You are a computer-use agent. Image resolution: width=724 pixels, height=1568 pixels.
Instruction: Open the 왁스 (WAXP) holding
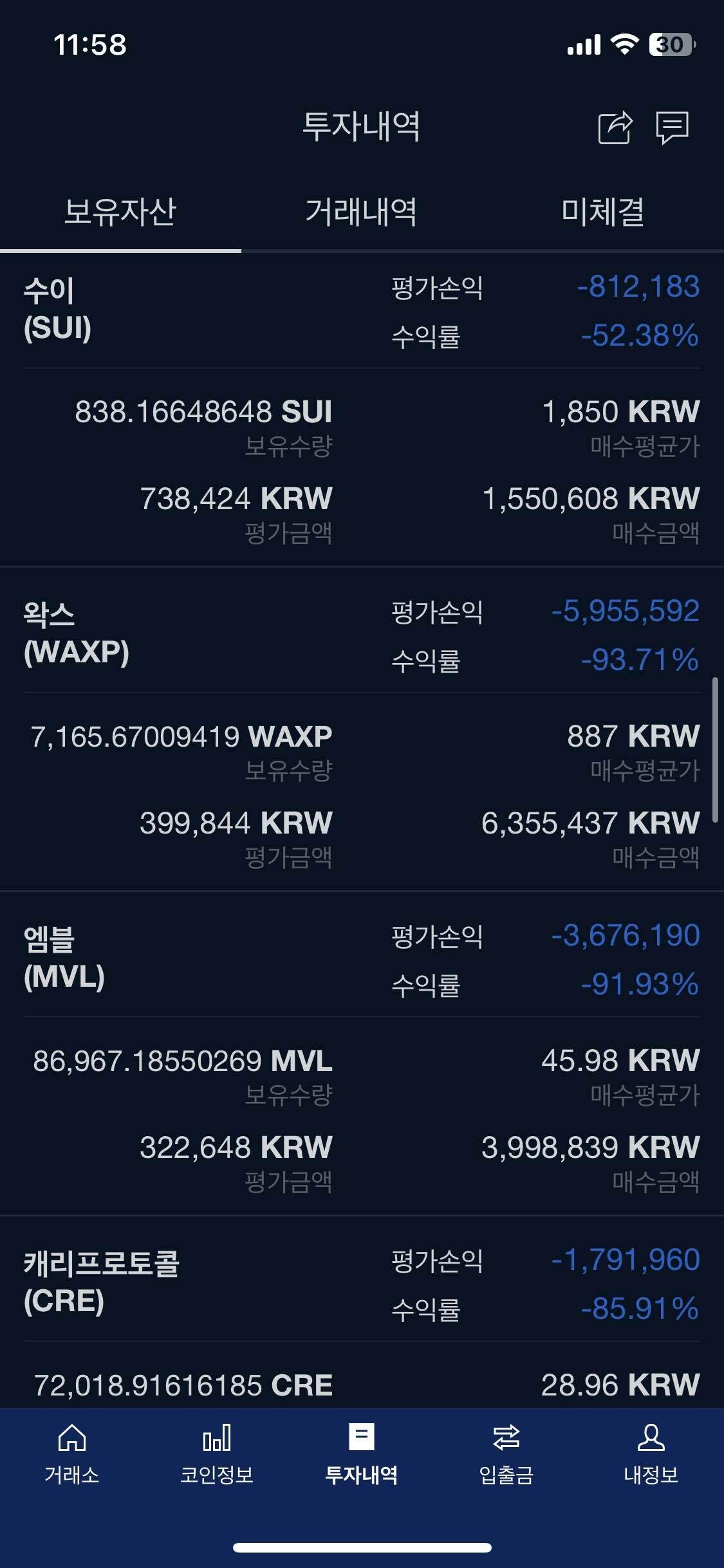(x=76, y=633)
